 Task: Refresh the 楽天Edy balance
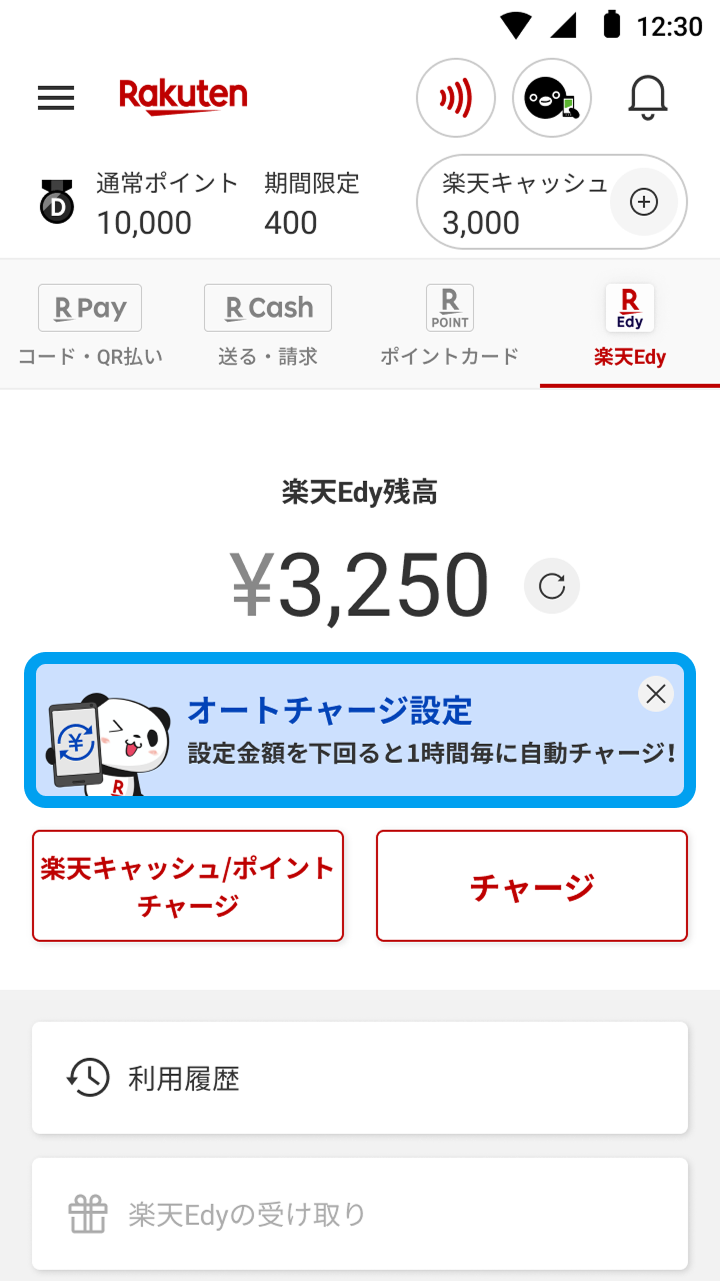552,586
